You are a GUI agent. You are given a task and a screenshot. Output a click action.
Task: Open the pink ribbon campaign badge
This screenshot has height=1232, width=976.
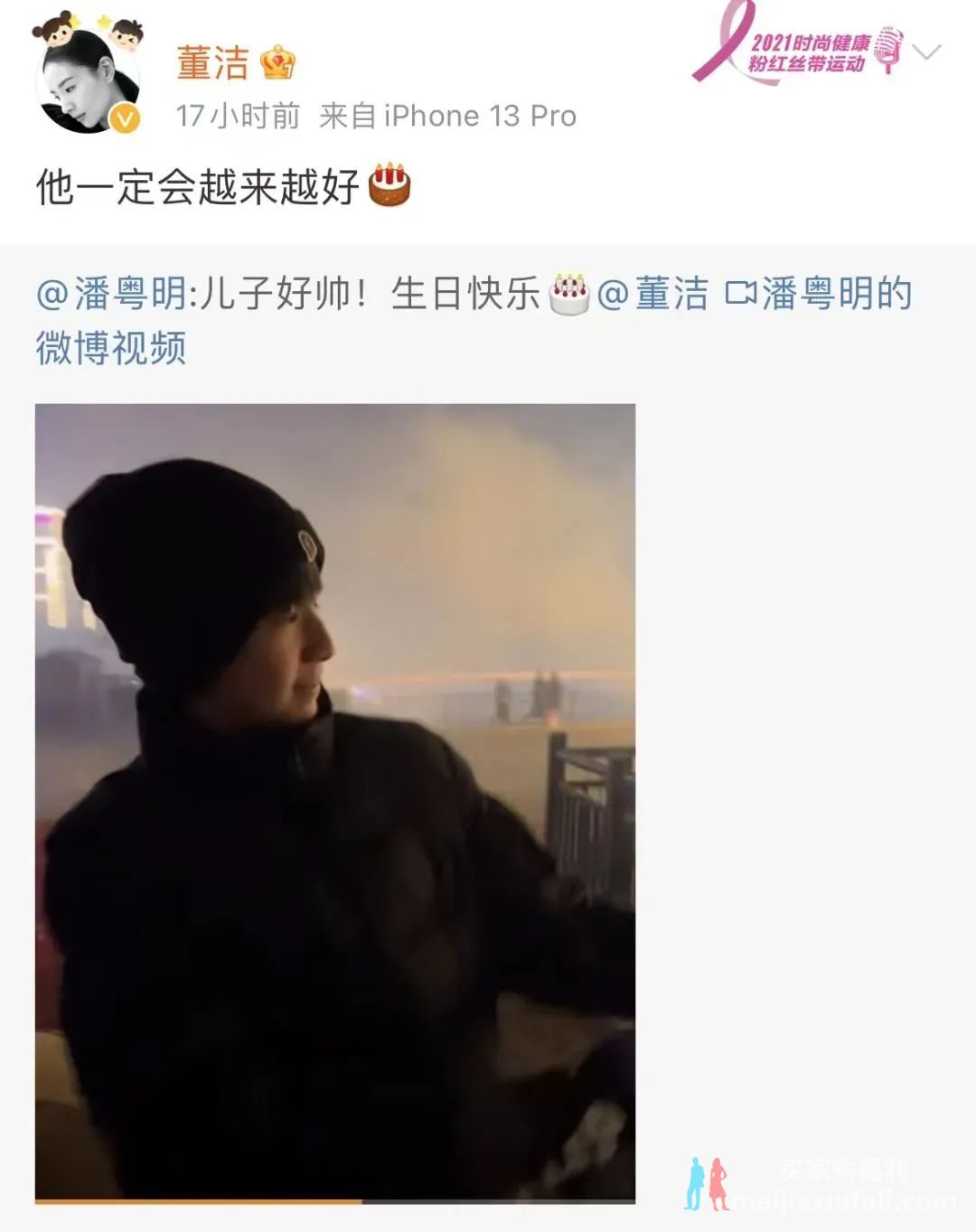tap(795, 47)
